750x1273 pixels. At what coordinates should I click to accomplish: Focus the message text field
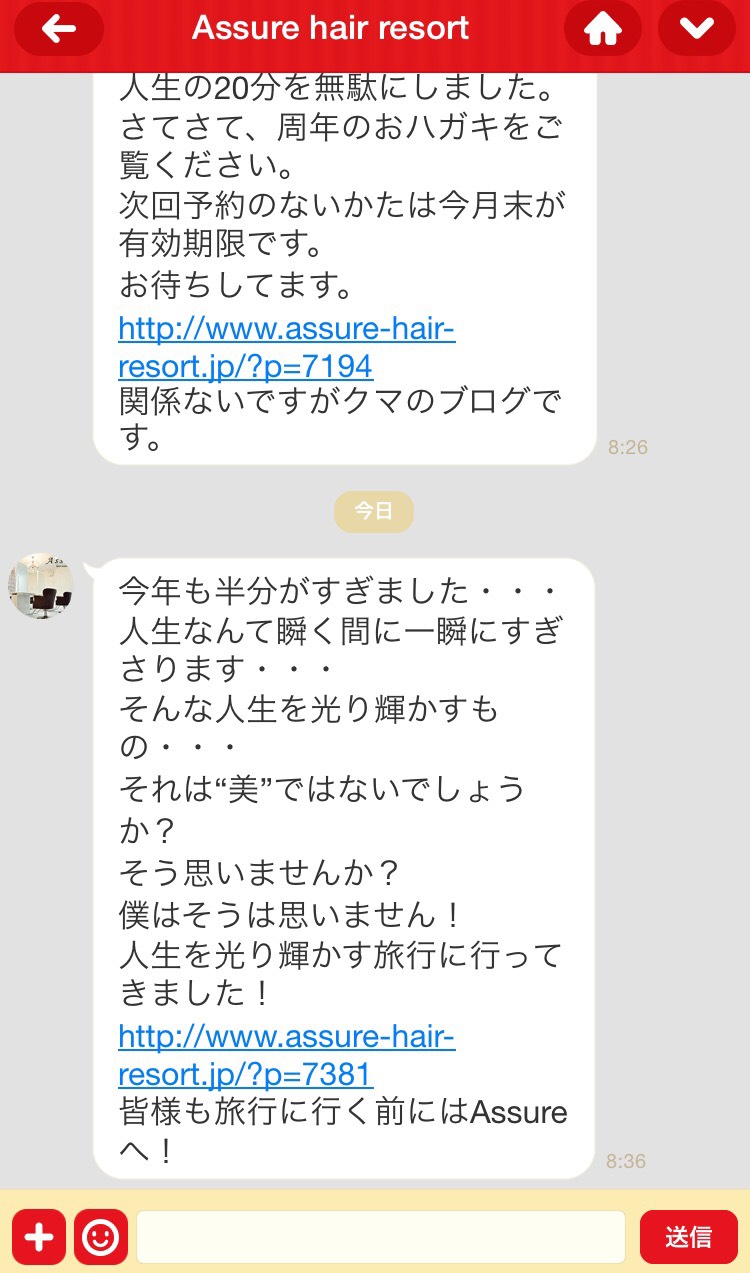[380, 1237]
